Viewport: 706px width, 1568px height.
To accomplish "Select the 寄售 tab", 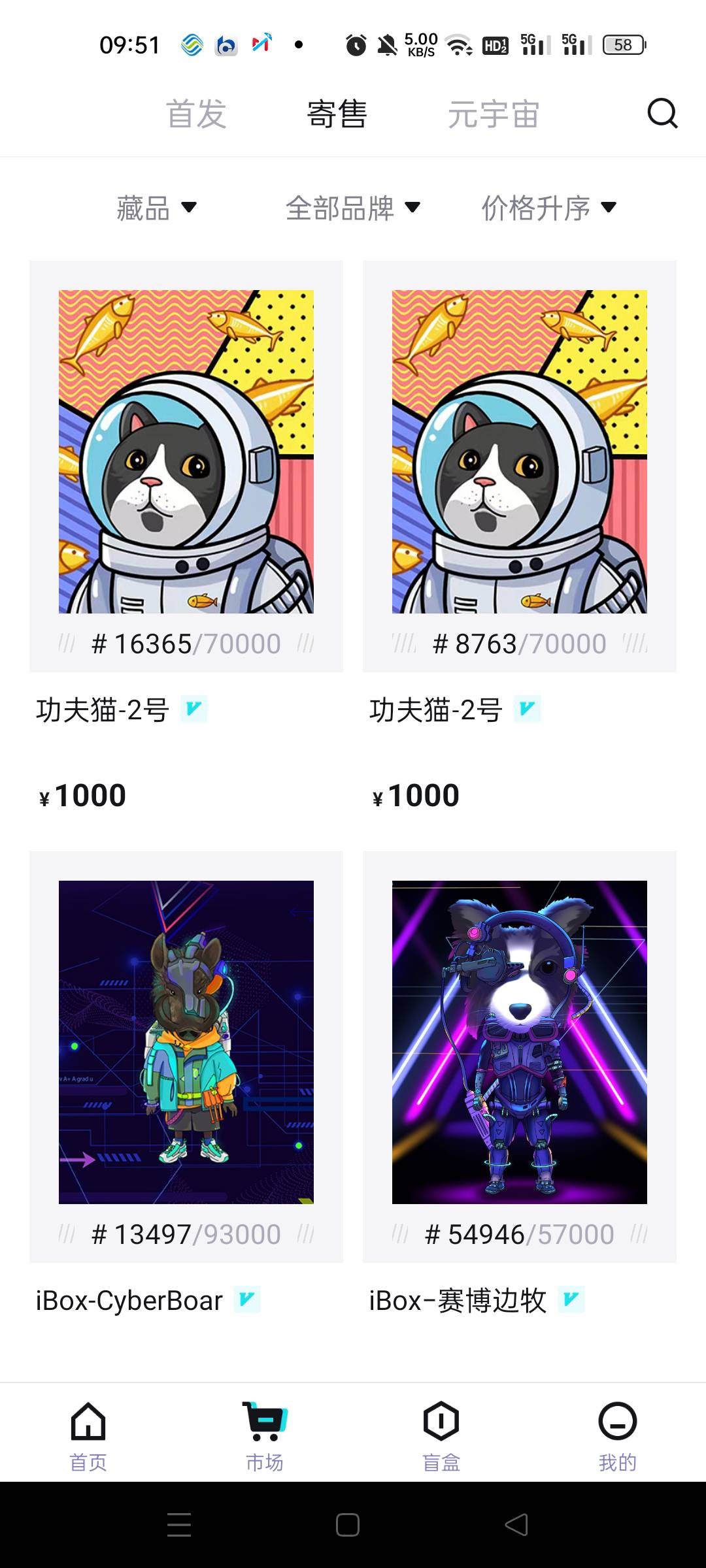I will coord(337,114).
